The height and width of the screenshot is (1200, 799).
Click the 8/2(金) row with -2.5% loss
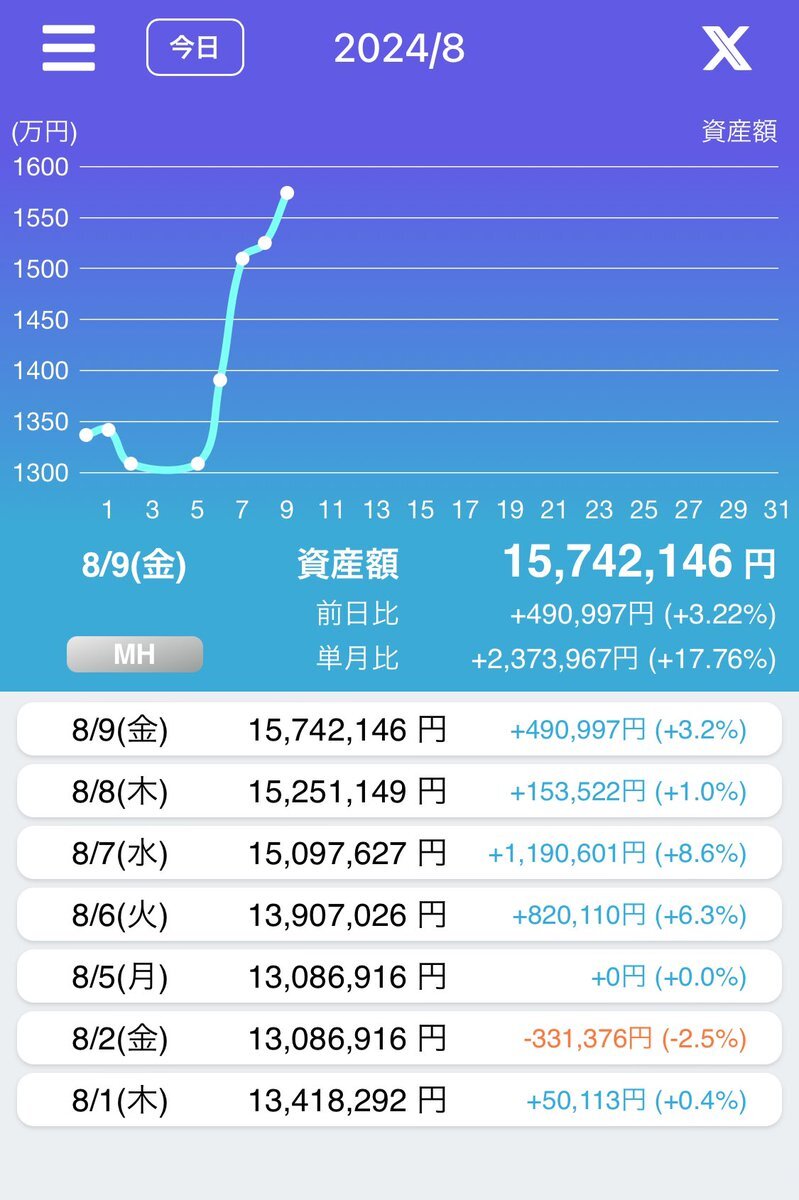click(x=399, y=1038)
